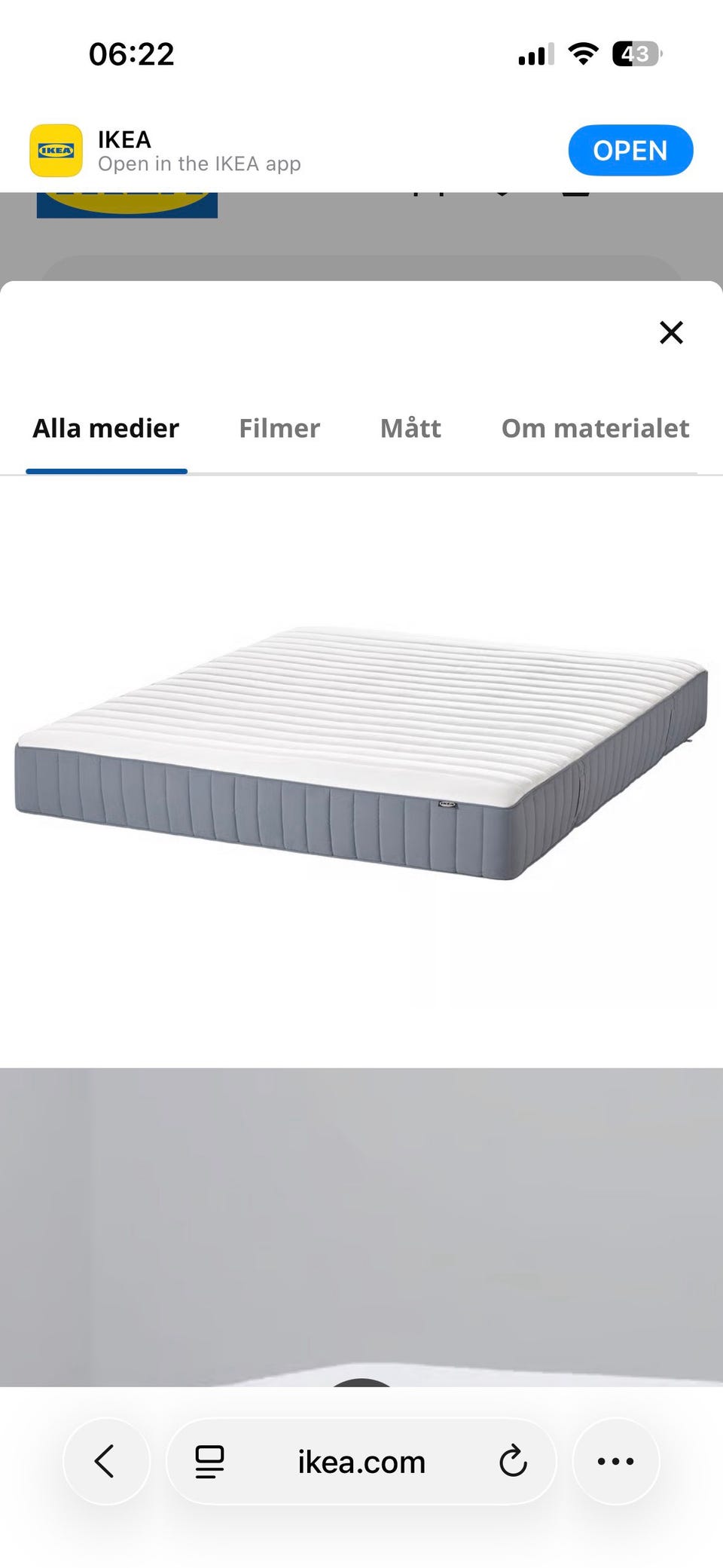Viewport: 723px width, 1568px height.
Task: Close the media gallery overlay
Action: tap(670, 332)
